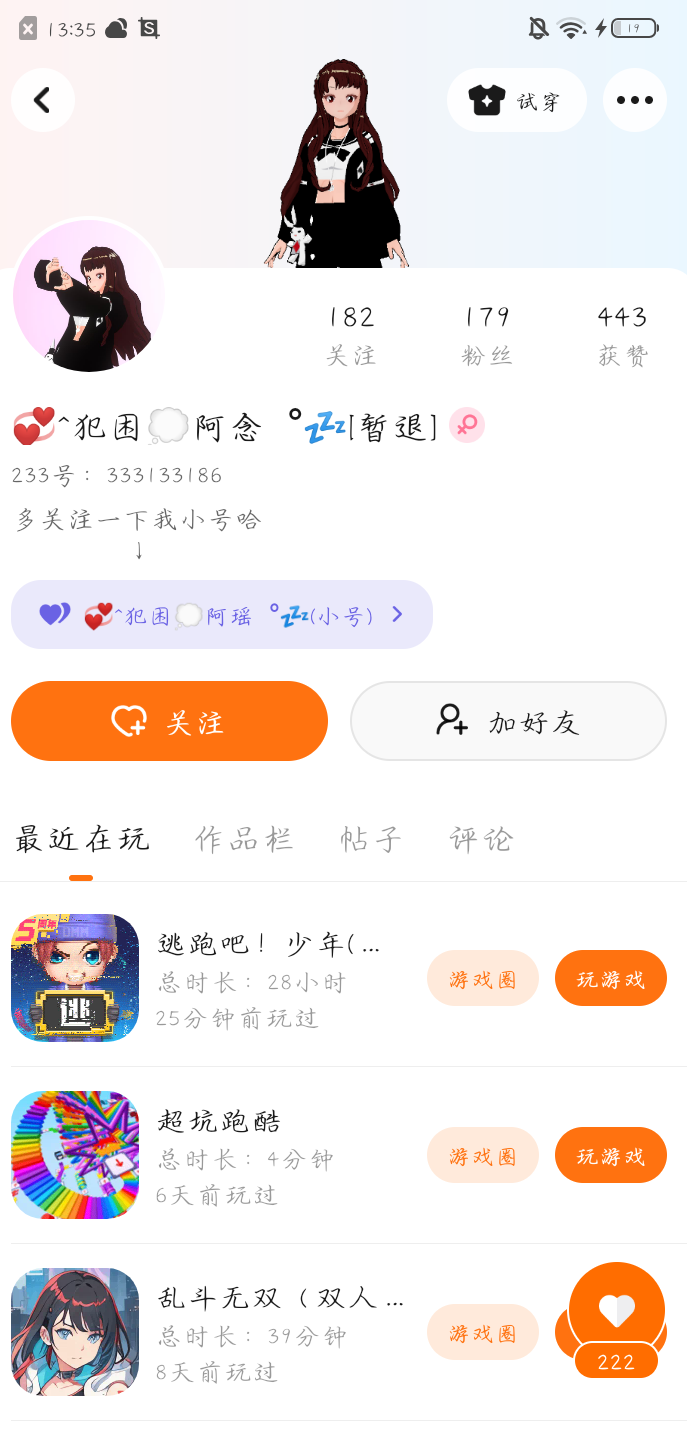
Task: Switch to the 评论 tab
Action: click(x=482, y=839)
